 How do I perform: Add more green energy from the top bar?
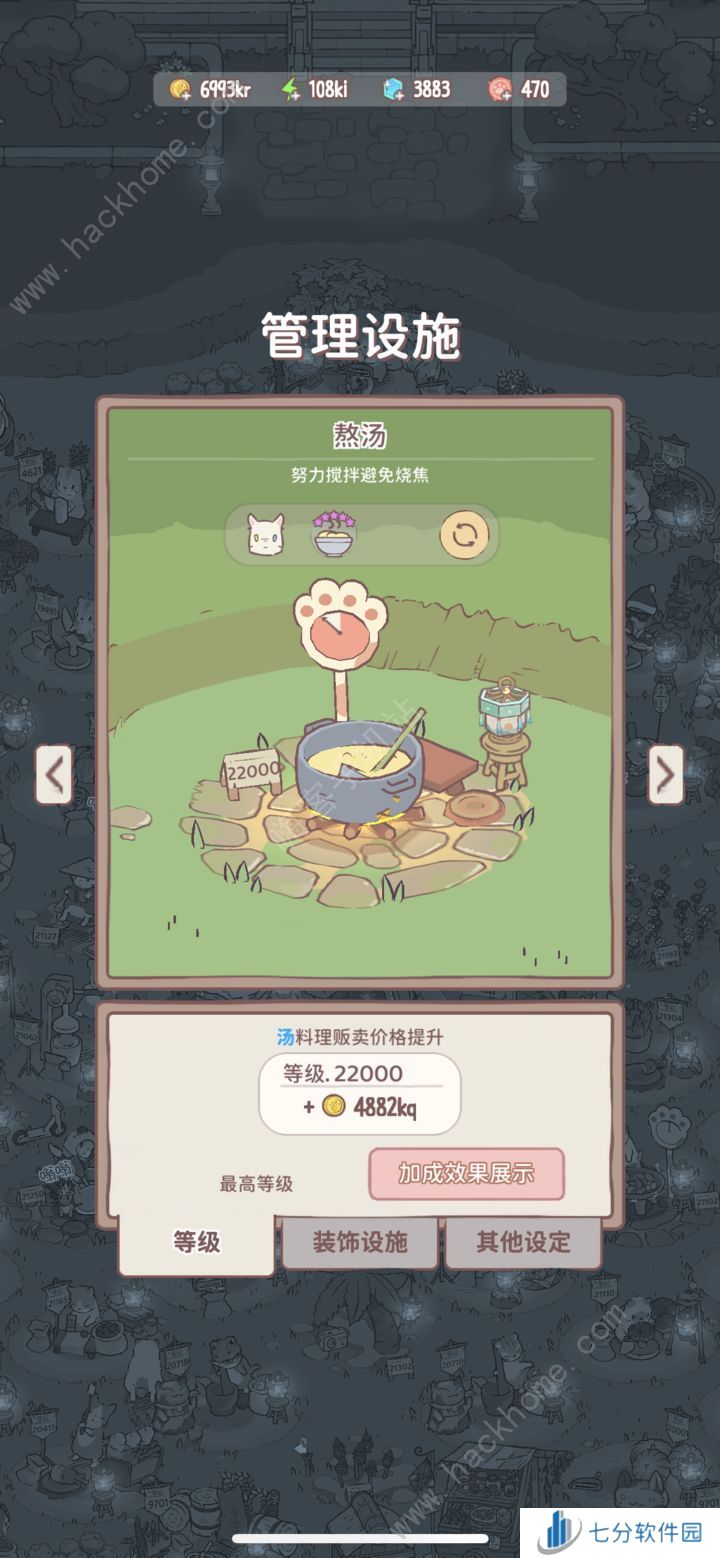pos(290,90)
